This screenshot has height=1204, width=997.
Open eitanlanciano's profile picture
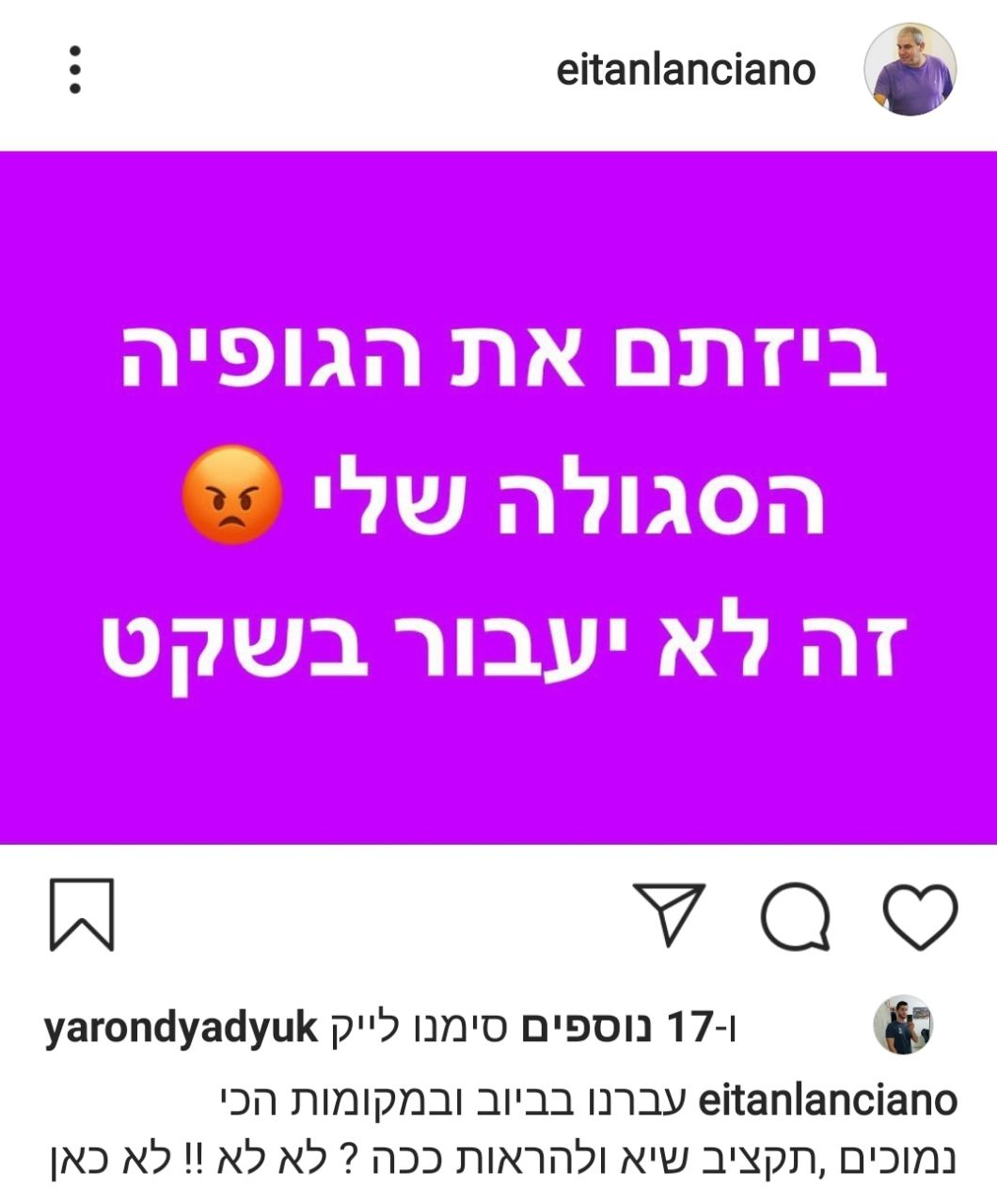[x=910, y=71]
